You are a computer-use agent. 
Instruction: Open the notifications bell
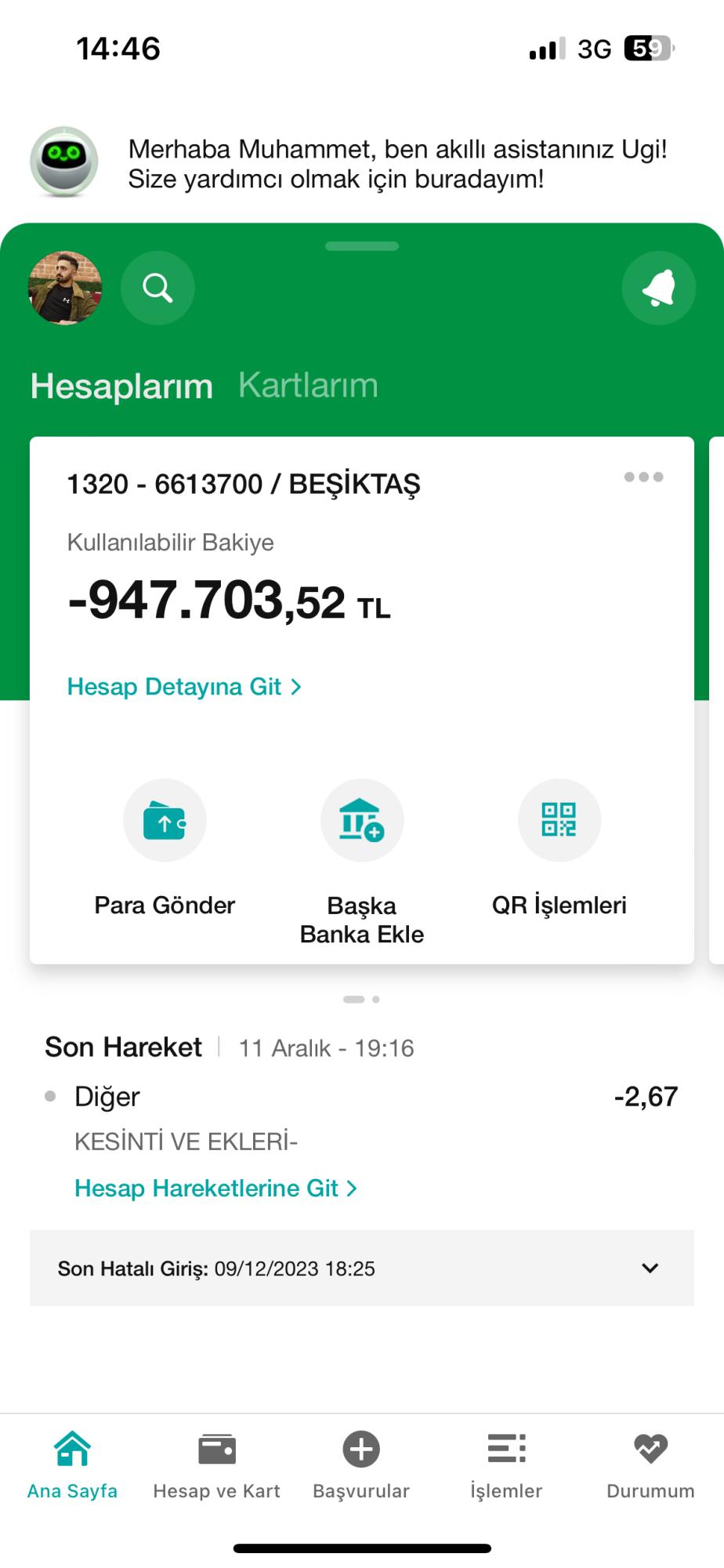[x=659, y=288]
